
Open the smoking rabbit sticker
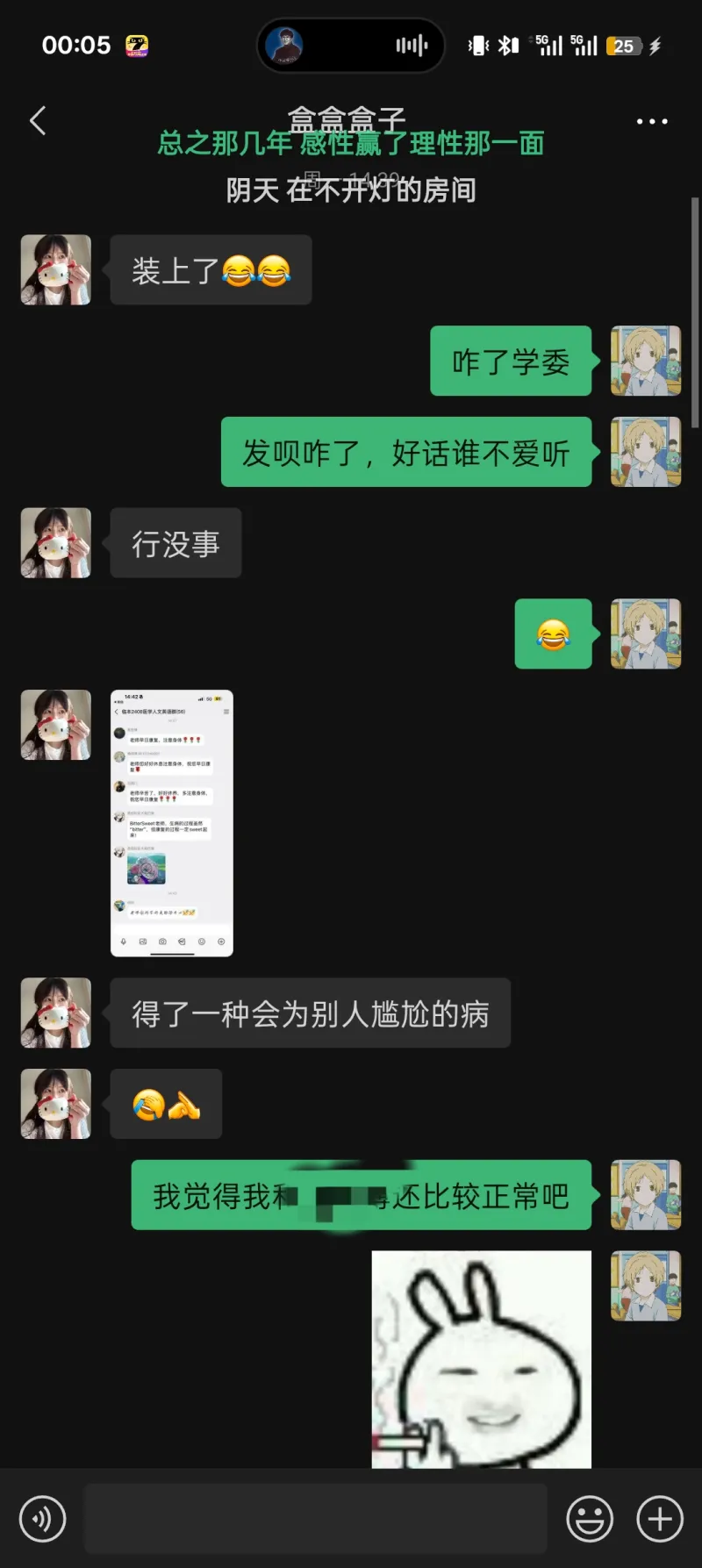(x=481, y=1358)
